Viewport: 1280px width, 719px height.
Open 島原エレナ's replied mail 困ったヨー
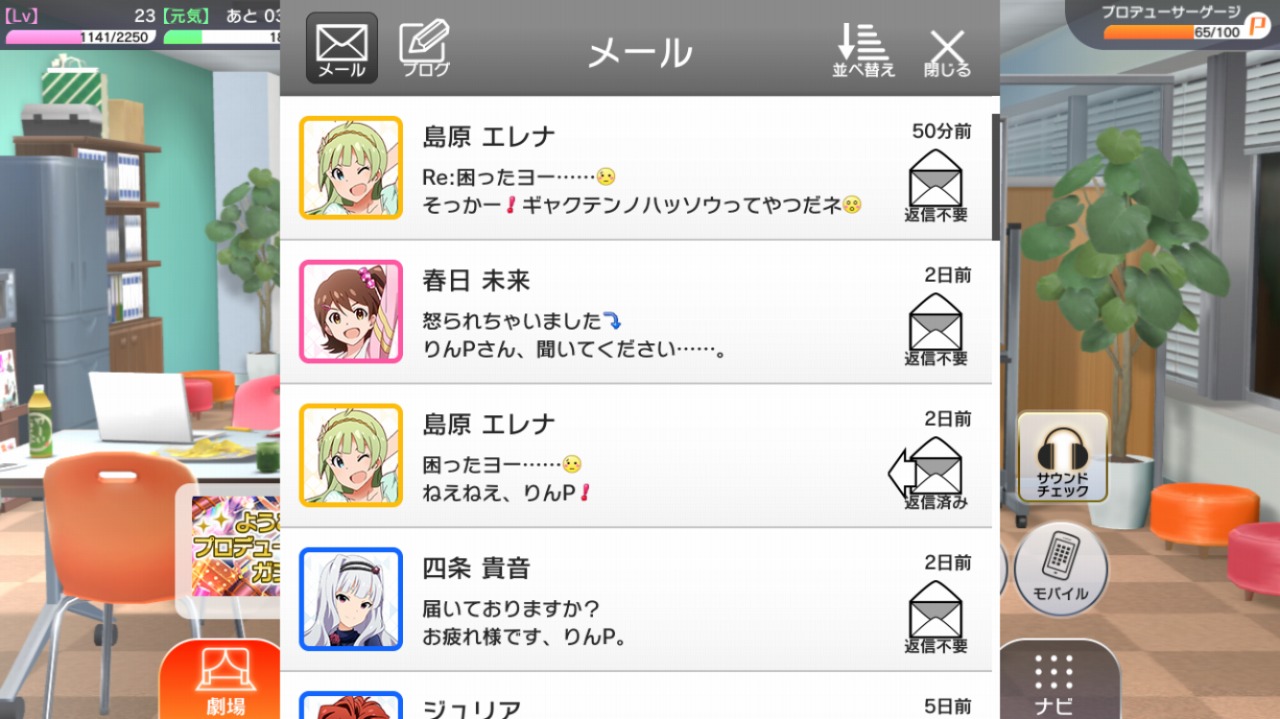pos(640,456)
